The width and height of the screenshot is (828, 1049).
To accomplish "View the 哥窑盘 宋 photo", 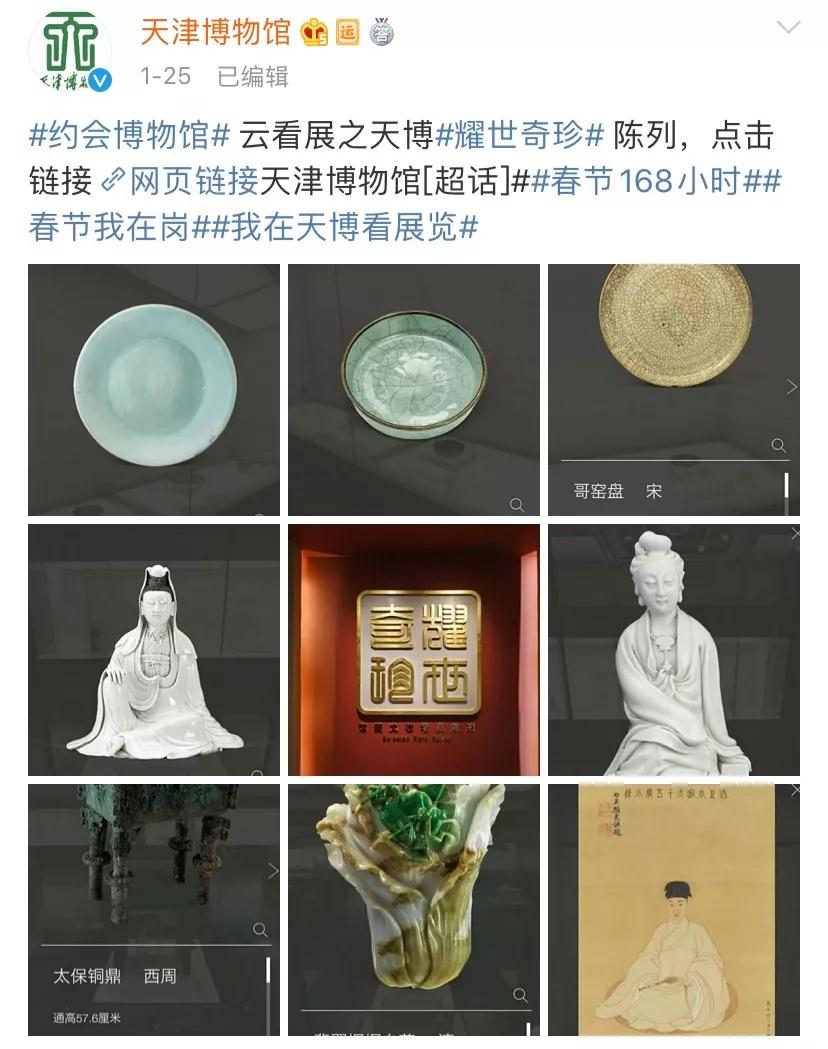I will [x=673, y=390].
